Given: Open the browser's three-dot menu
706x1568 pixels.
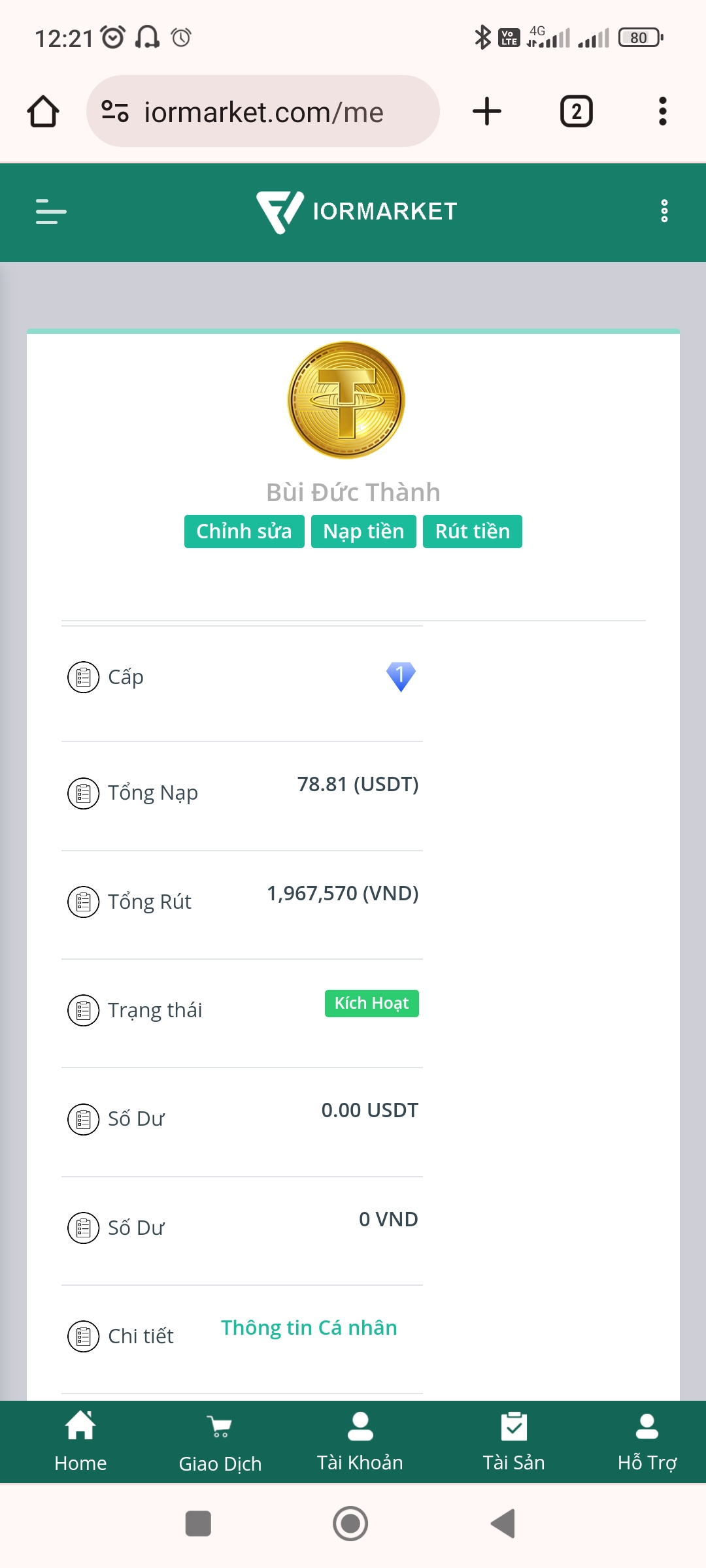Looking at the screenshot, I should [x=662, y=112].
